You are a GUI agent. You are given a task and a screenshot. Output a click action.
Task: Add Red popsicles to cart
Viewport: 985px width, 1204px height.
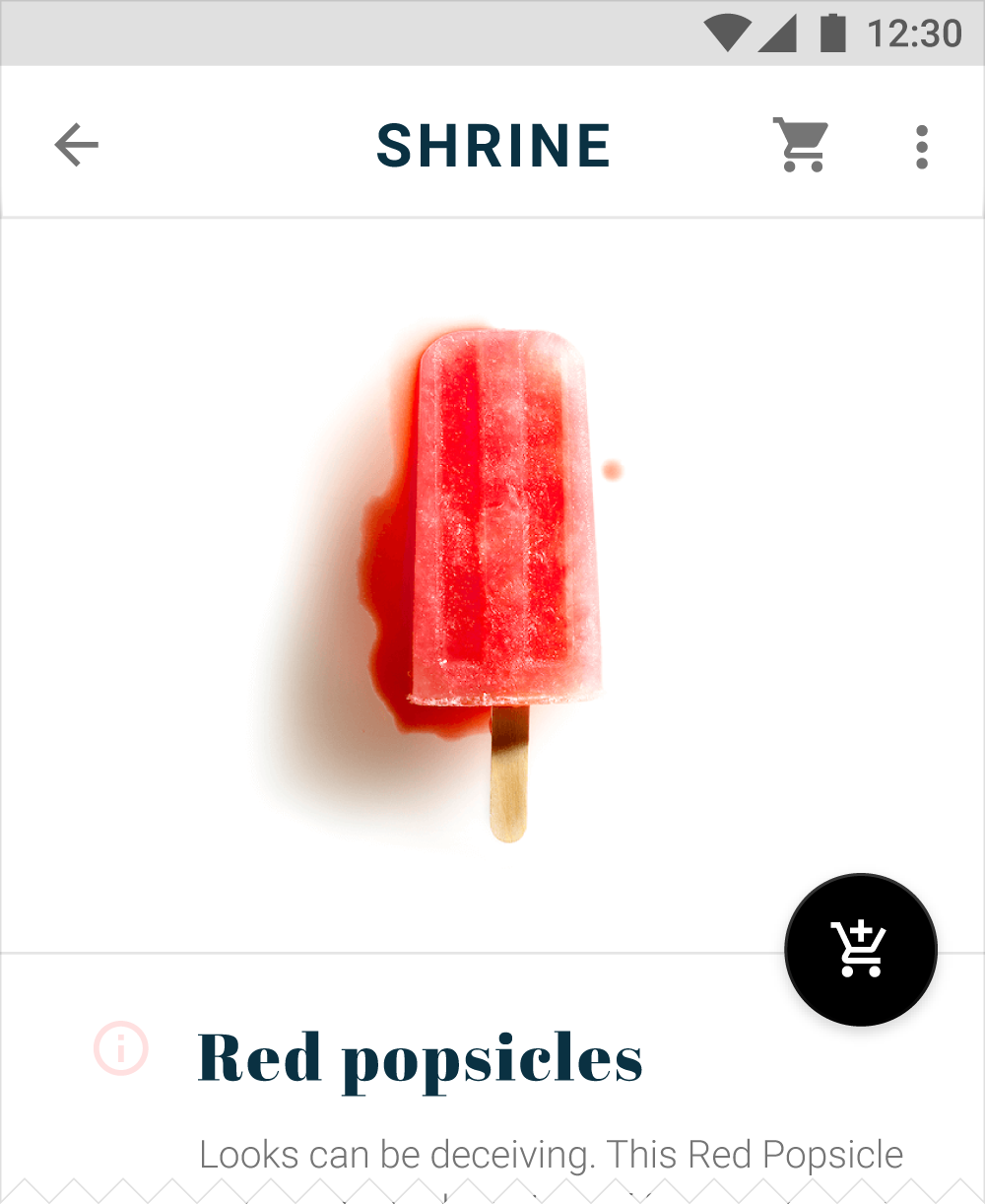point(860,950)
